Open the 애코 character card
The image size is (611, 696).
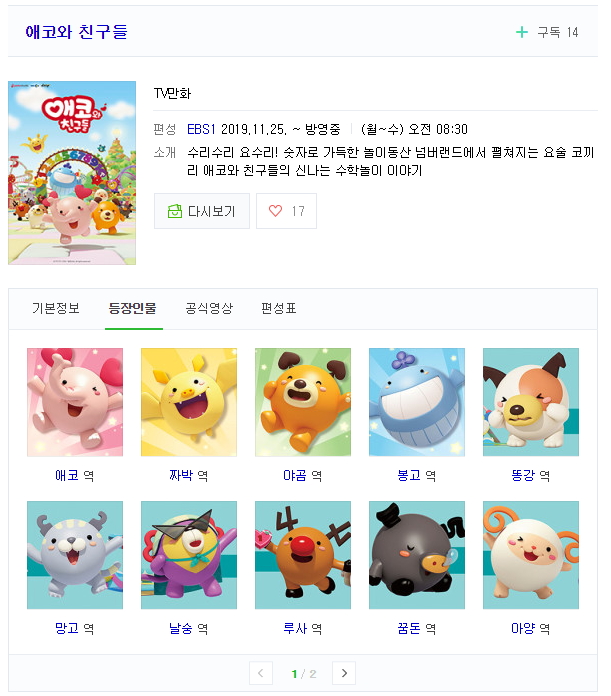(x=75, y=403)
